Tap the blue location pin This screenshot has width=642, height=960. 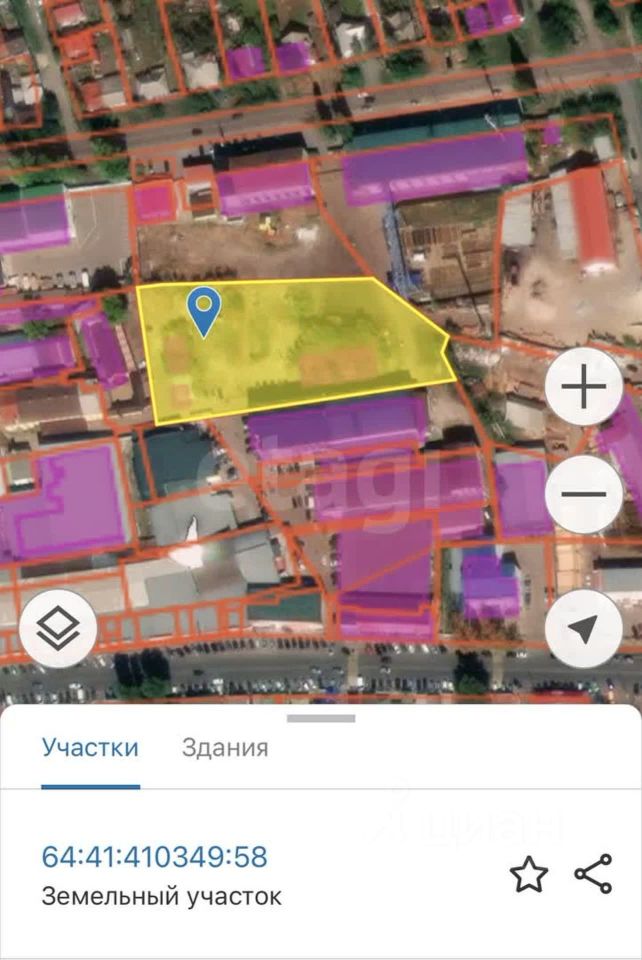point(205,309)
